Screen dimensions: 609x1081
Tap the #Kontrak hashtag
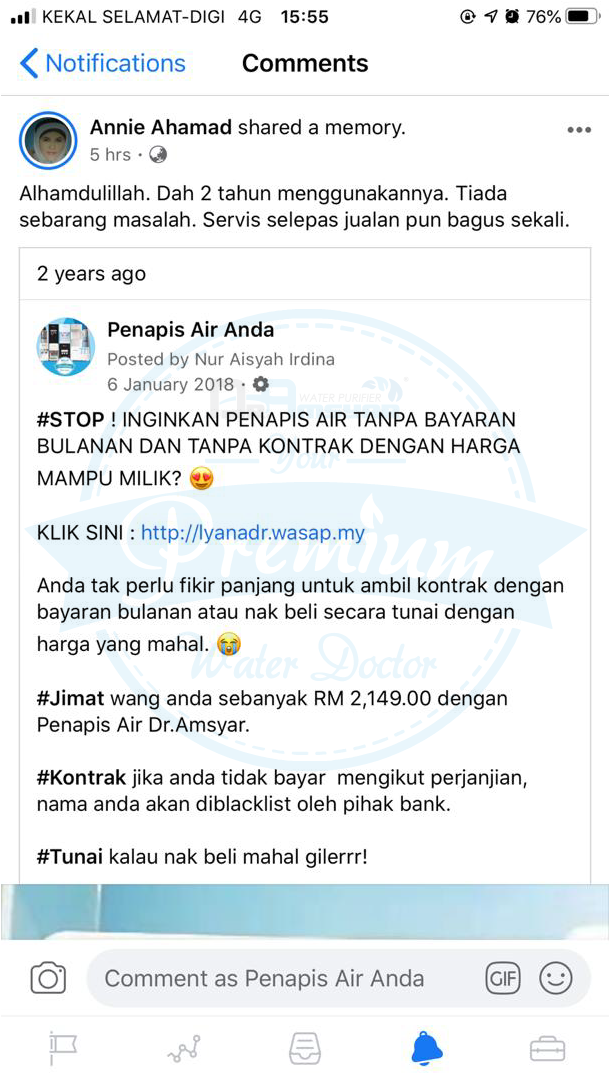81,777
